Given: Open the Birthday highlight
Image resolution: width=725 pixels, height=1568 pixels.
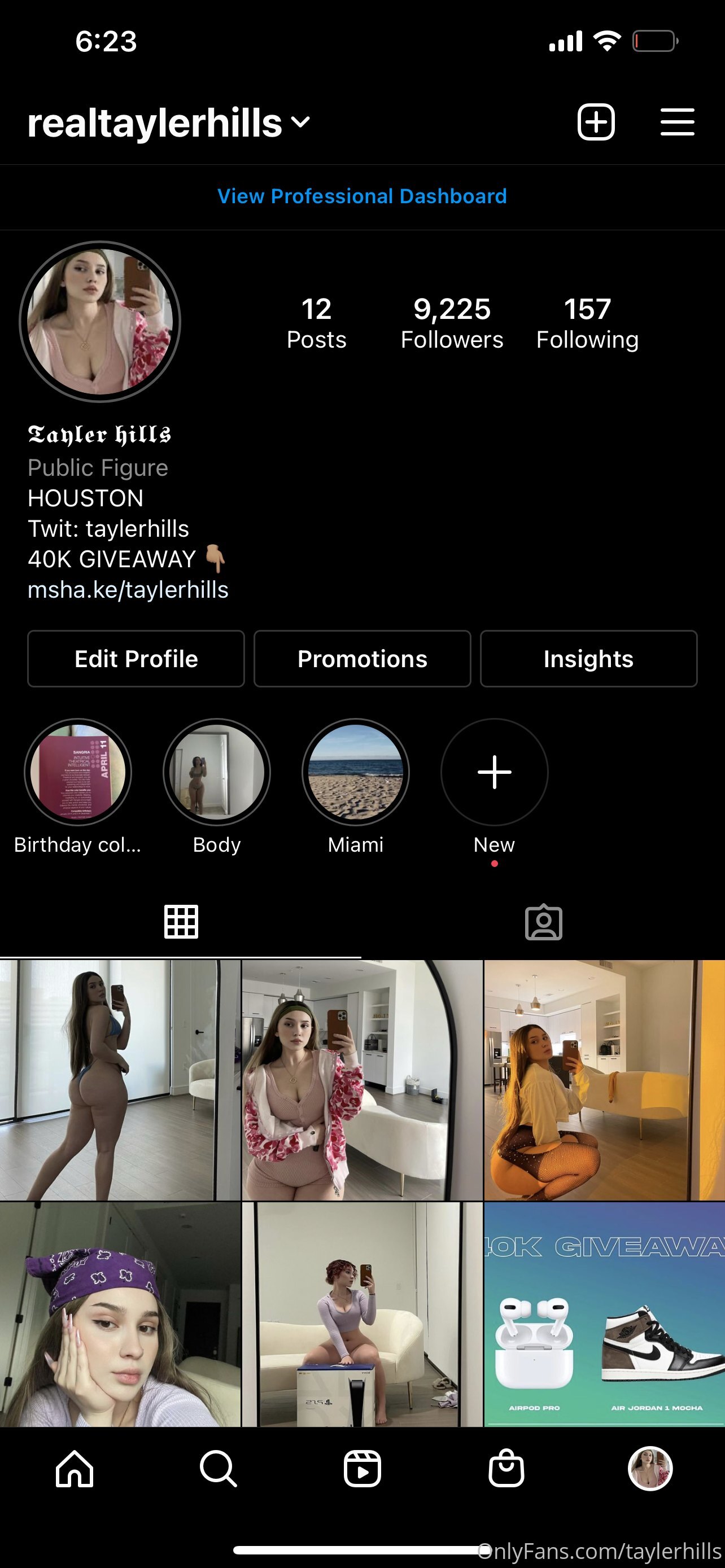Looking at the screenshot, I should 78,772.
